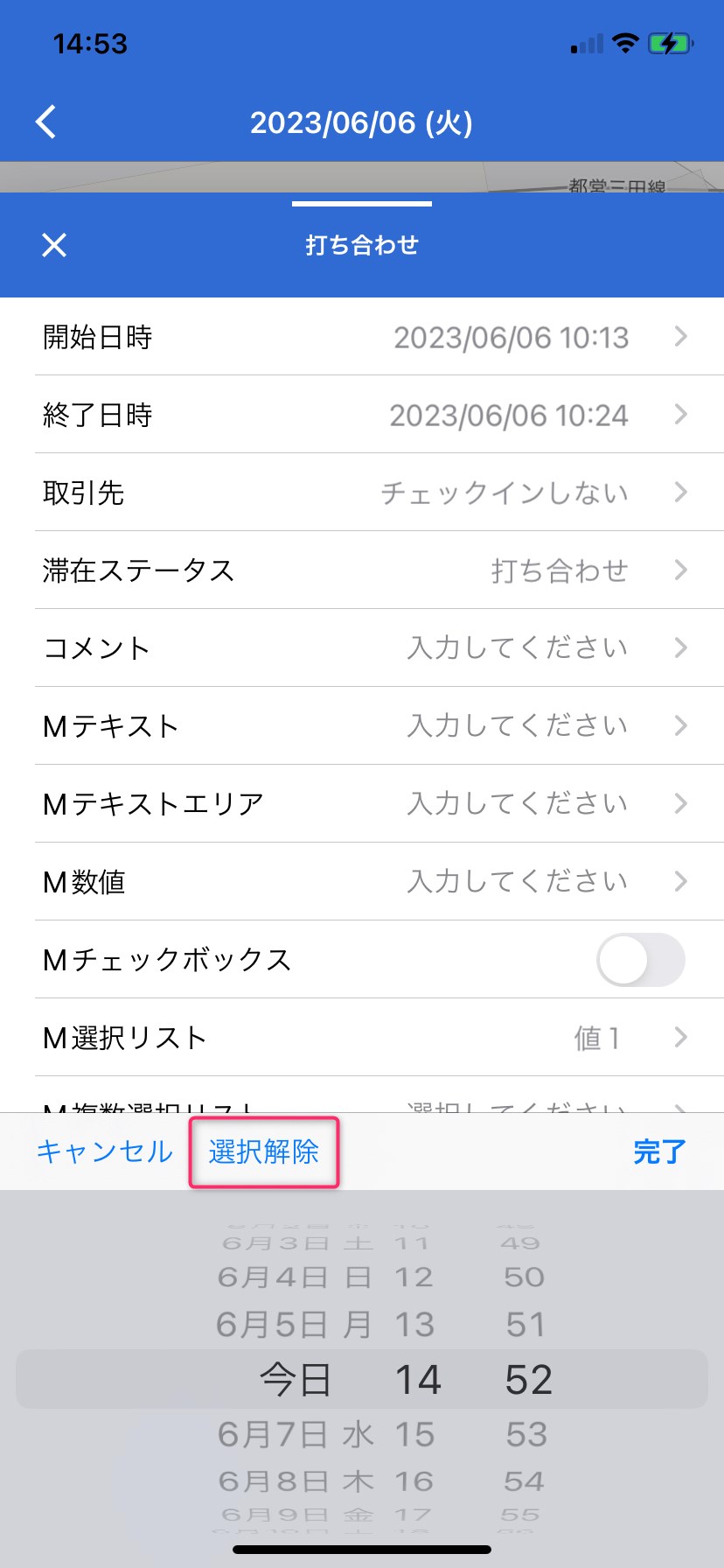Screen dimensions: 724x1568
Task: Tap キャンセル on the picker toolbar
Action: click(105, 1151)
